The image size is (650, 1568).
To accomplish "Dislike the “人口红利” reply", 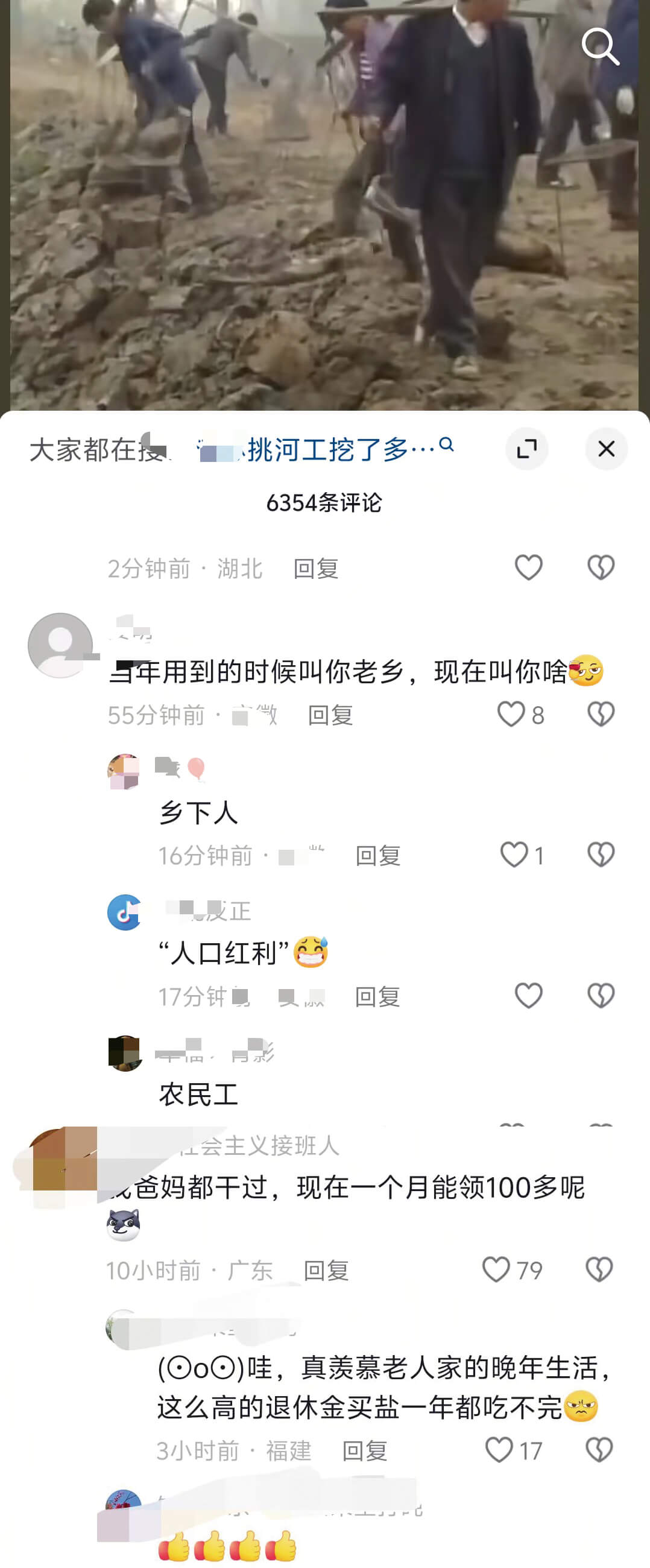I will (x=600, y=996).
